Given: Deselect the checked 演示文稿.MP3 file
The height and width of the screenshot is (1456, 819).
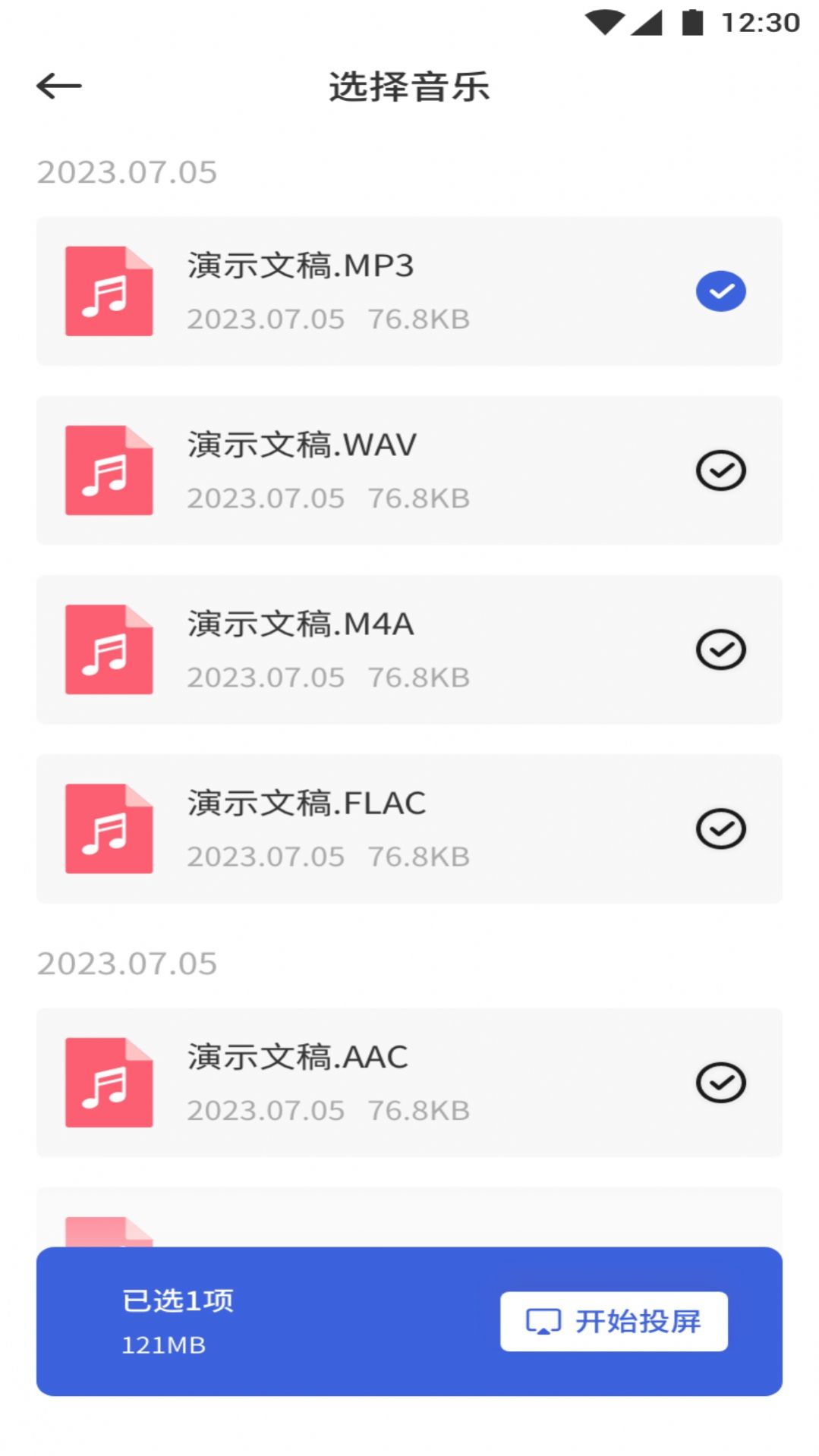Looking at the screenshot, I should click(x=720, y=291).
